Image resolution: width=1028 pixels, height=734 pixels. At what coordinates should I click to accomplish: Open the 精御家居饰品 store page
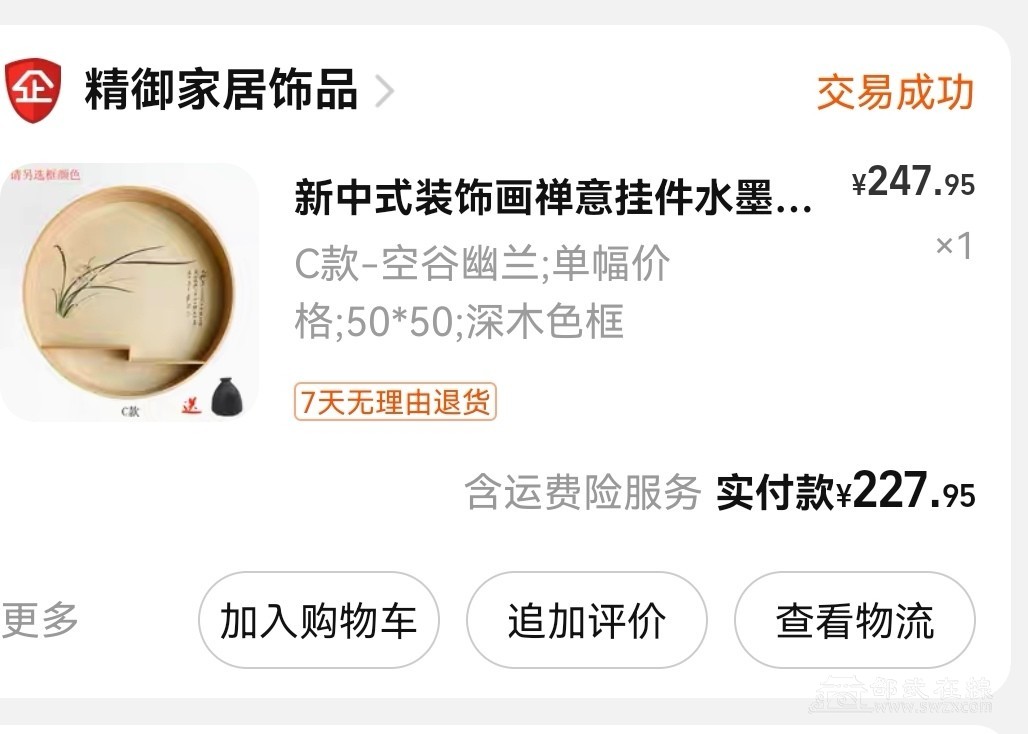pos(220,91)
